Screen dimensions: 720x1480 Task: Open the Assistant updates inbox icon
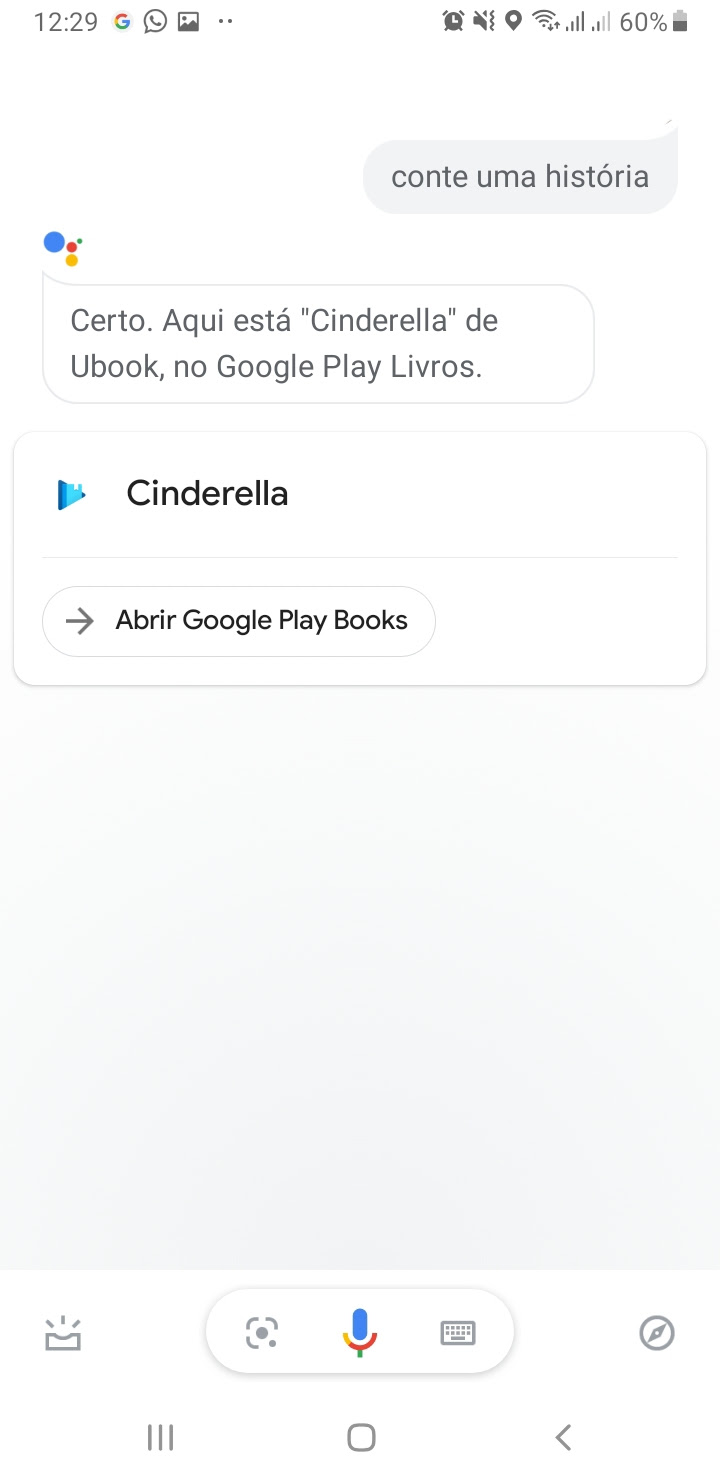coord(63,1333)
